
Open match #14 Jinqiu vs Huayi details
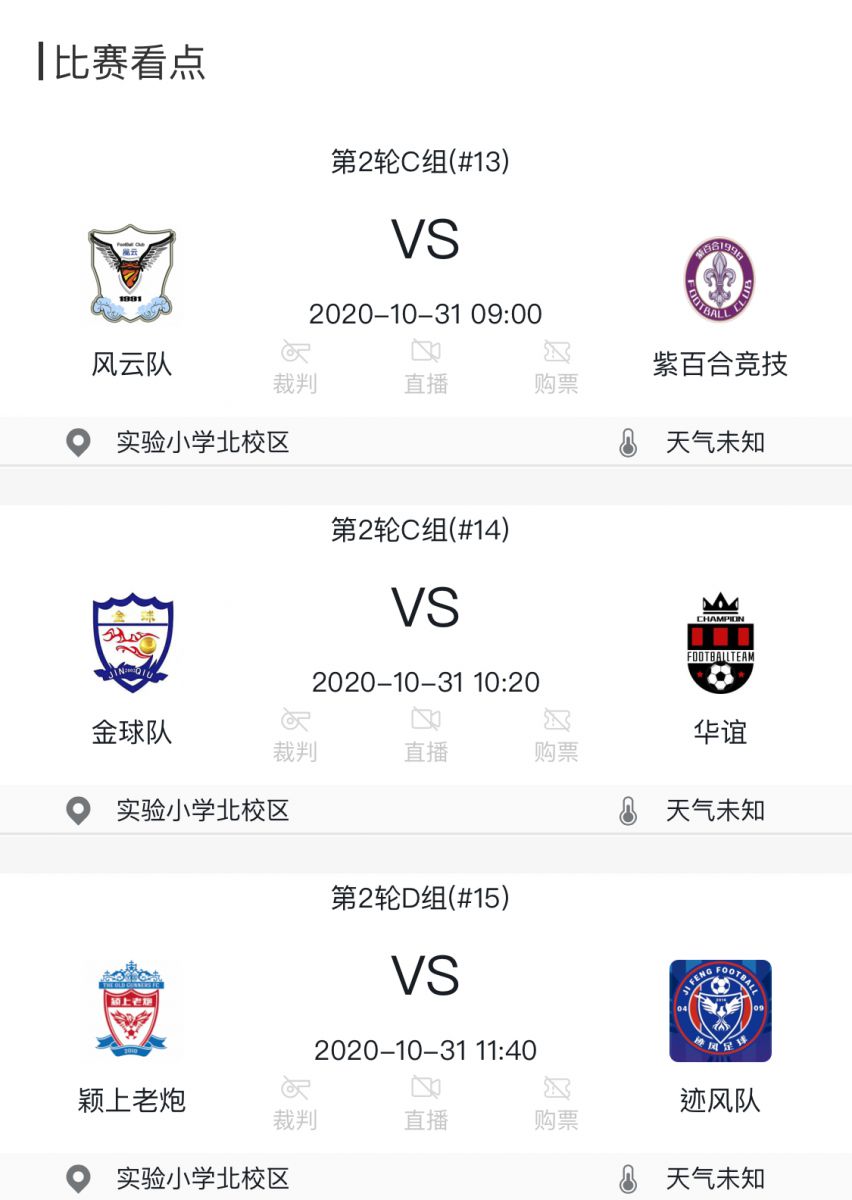tap(425, 609)
